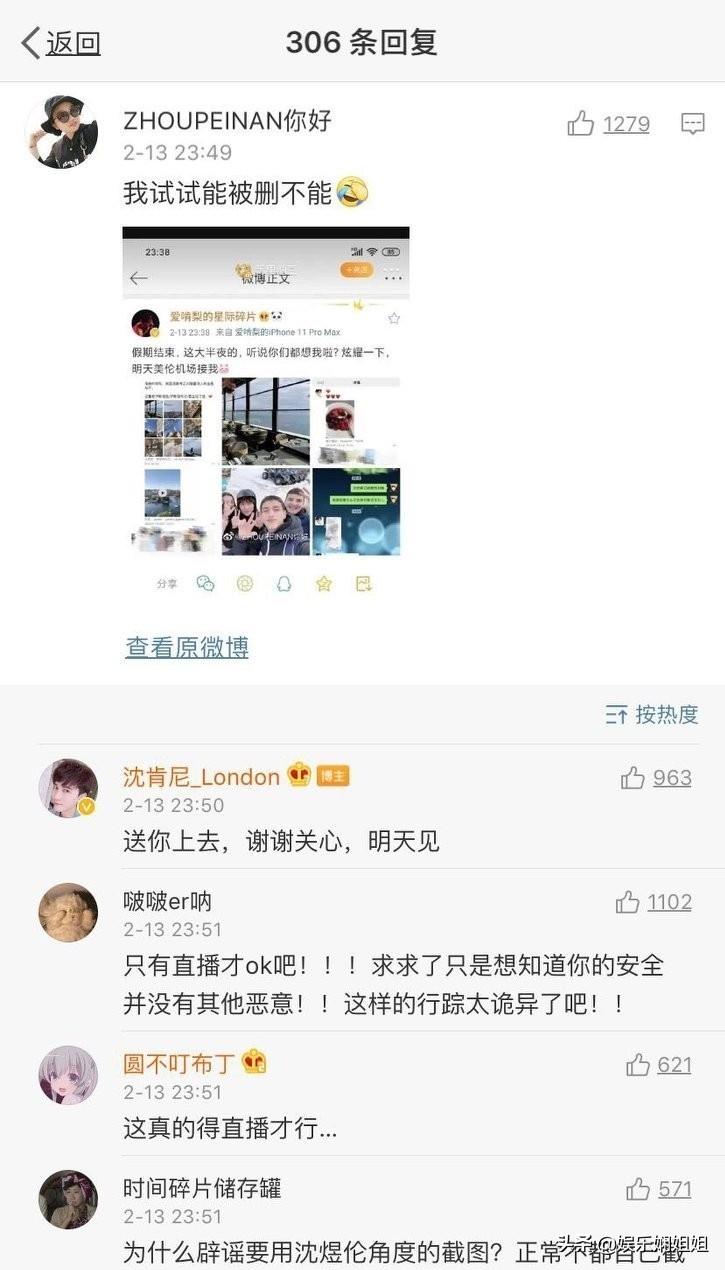Tap the reply icon on ZHOUPEINAN你好's comment
725x1270 pixels.
(x=692, y=124)
